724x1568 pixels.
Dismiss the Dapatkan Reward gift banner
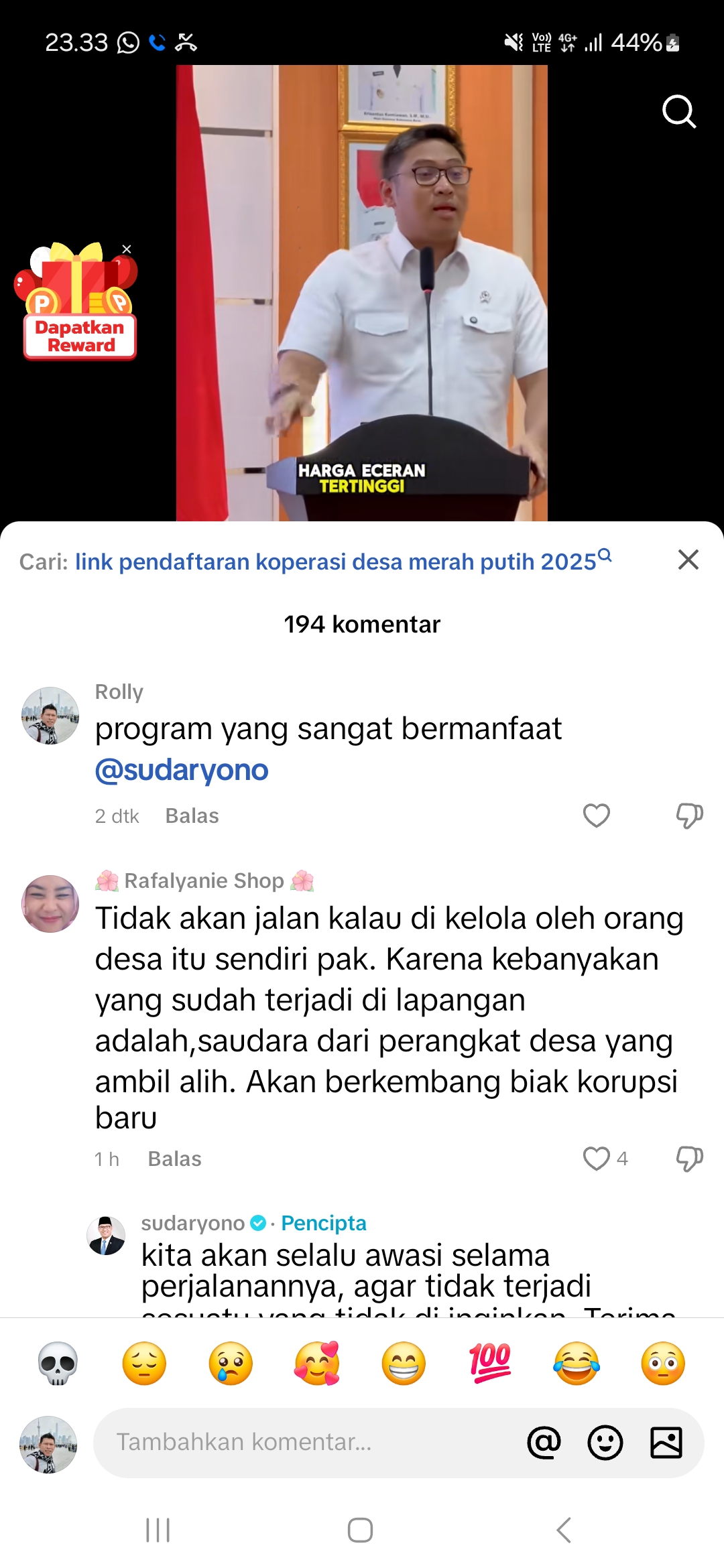pyautogui.click(x=127, y=249)
